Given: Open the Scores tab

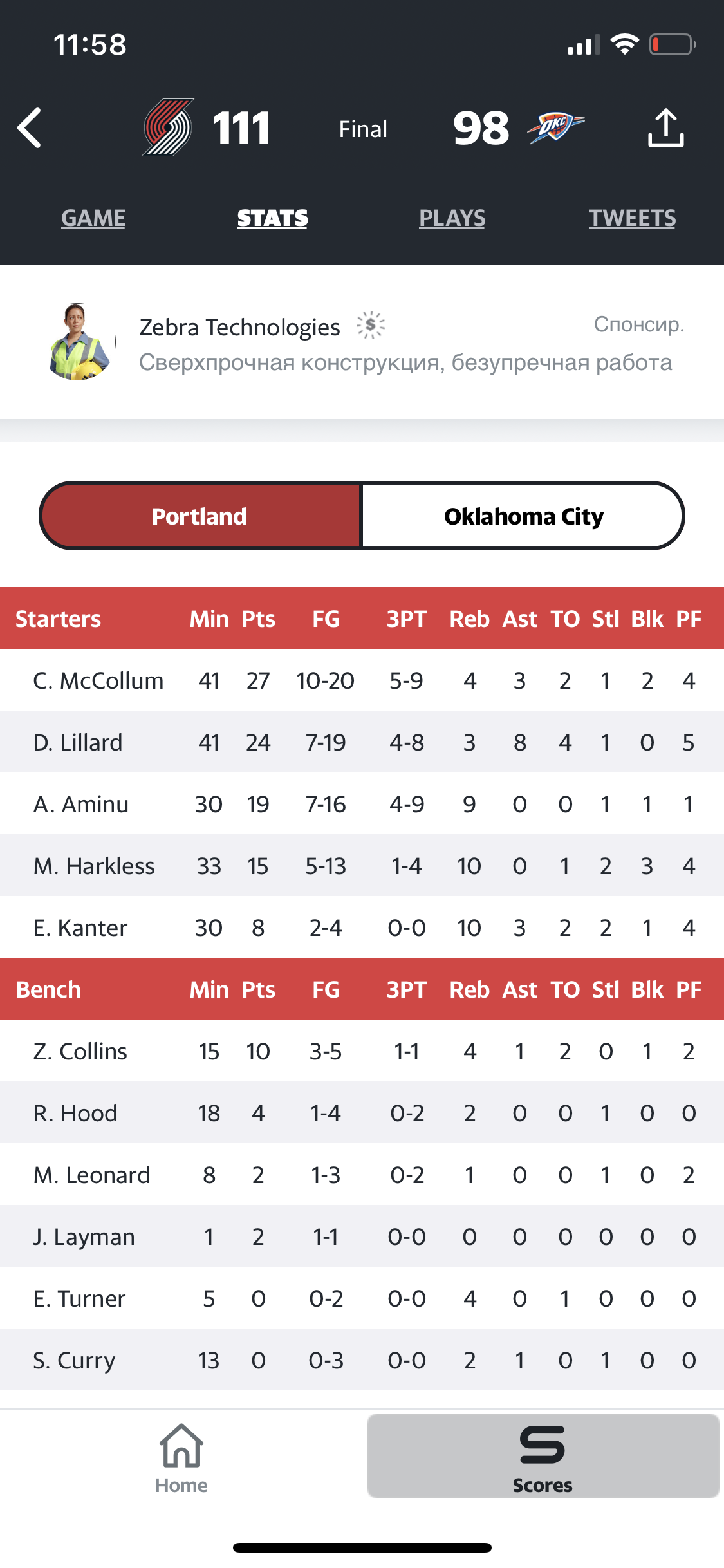Looking at the screenshot, I should click(543, 1457).
